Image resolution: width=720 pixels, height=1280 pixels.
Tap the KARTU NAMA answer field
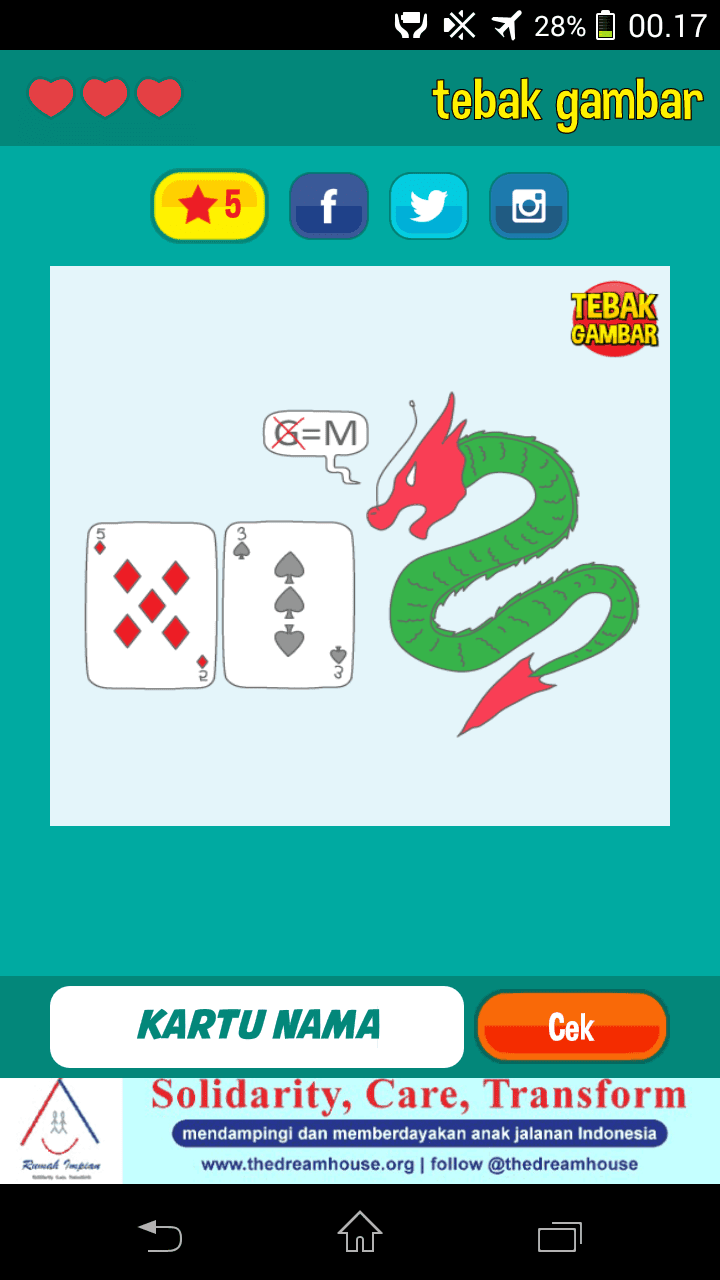coord(257,1026)
